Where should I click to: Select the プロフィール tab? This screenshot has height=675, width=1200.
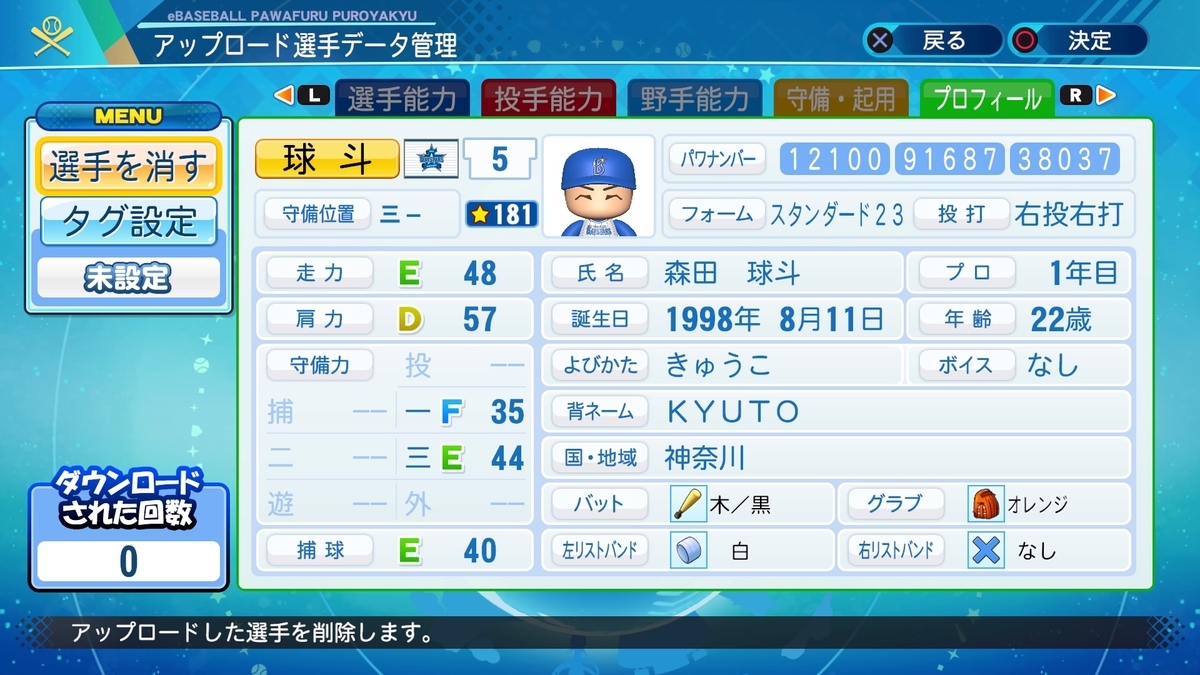pyautogui.click(x=986, y=98)
